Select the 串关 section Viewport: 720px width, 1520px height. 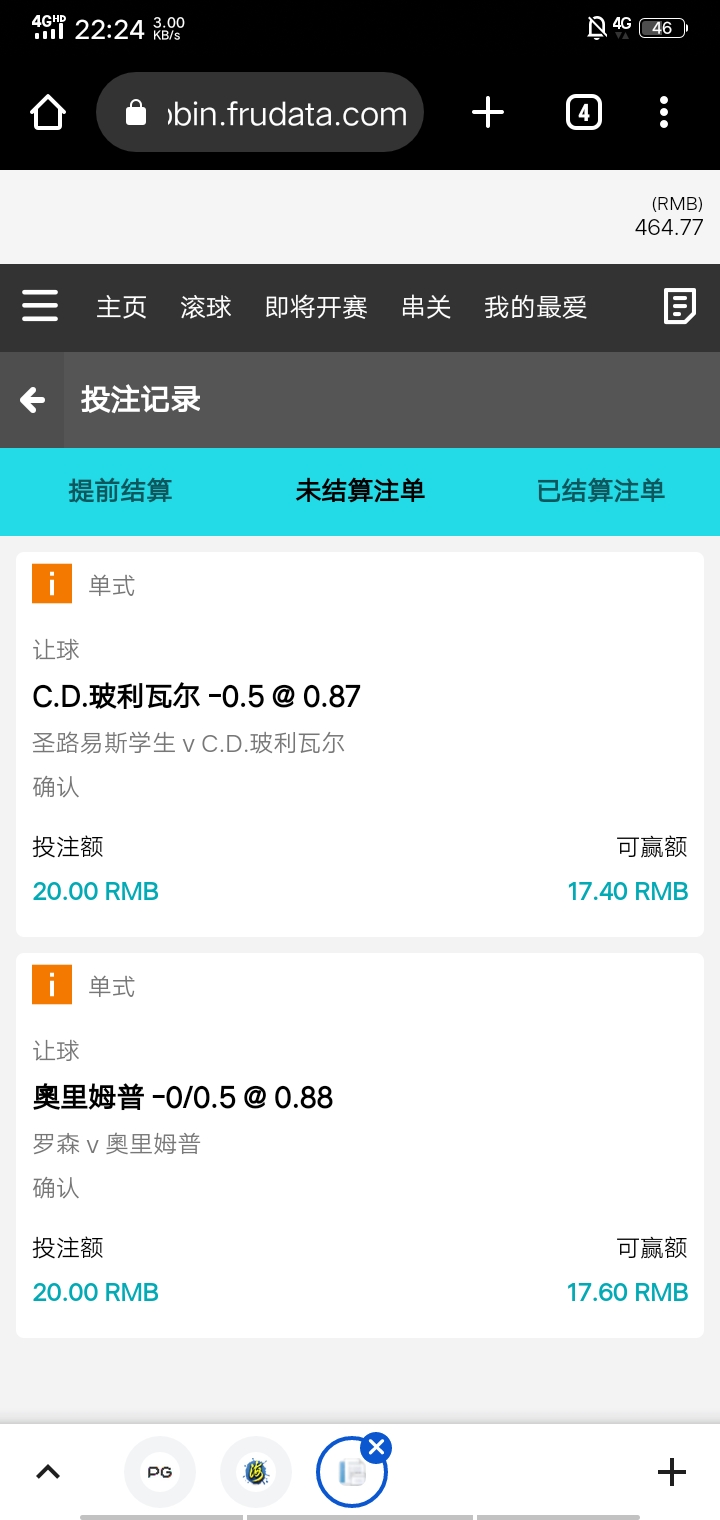click(426, 307)
